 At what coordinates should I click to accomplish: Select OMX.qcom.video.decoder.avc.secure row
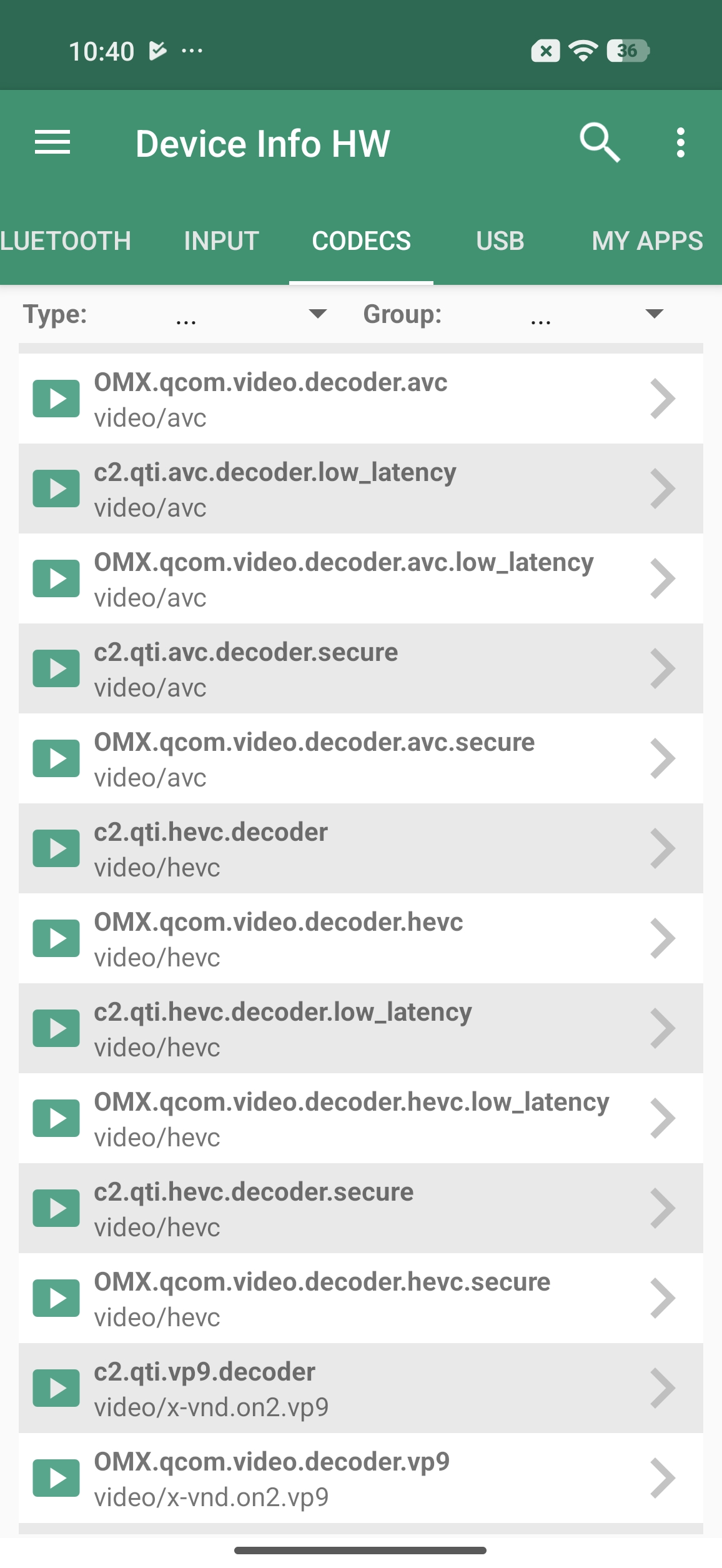[x=360, y=758]
